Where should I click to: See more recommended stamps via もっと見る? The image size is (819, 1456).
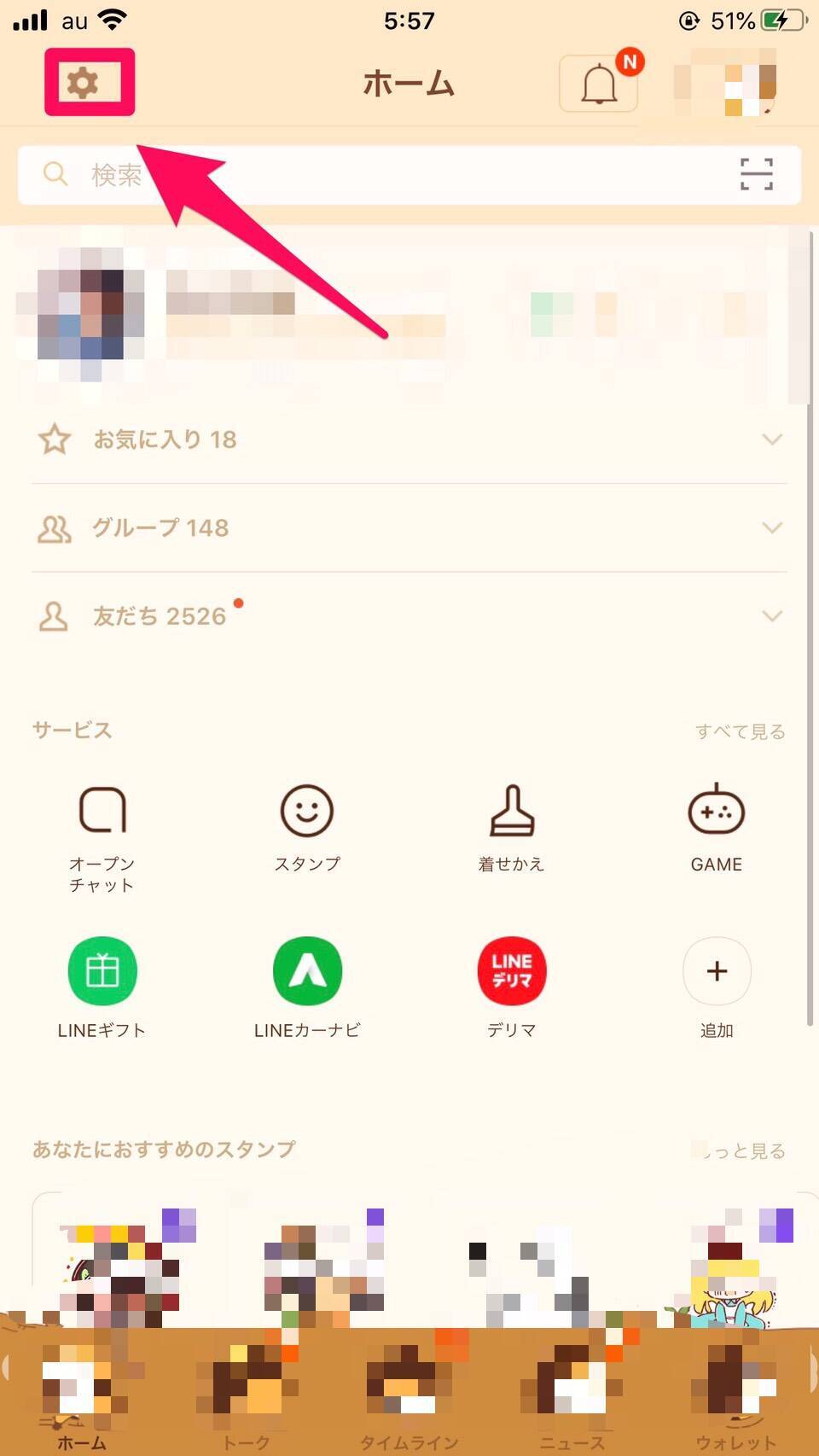click(x=740, y=1150)
